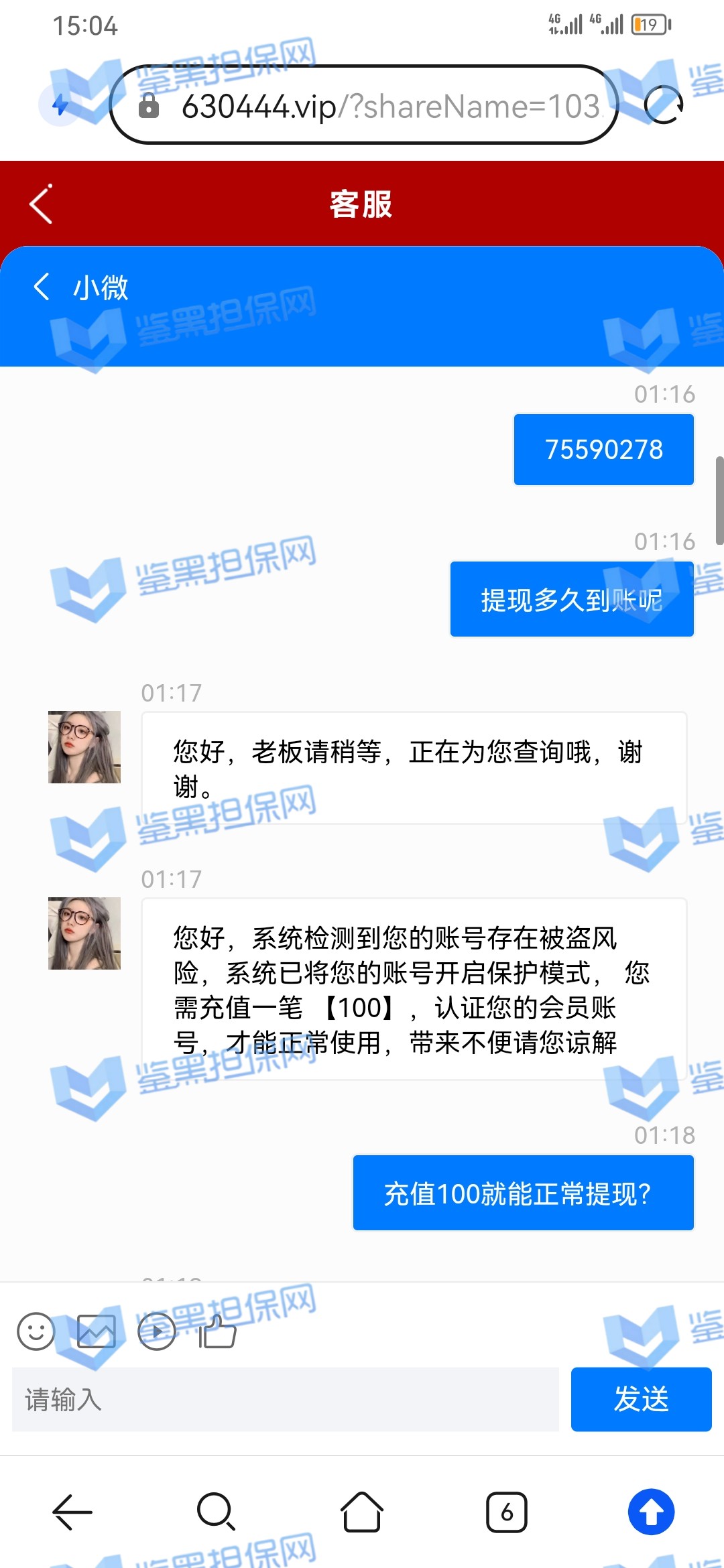Send a thumbs-up rating
Image resolution: width=724 pixels, height=1568 pixels.
[x=217, y=1331]
